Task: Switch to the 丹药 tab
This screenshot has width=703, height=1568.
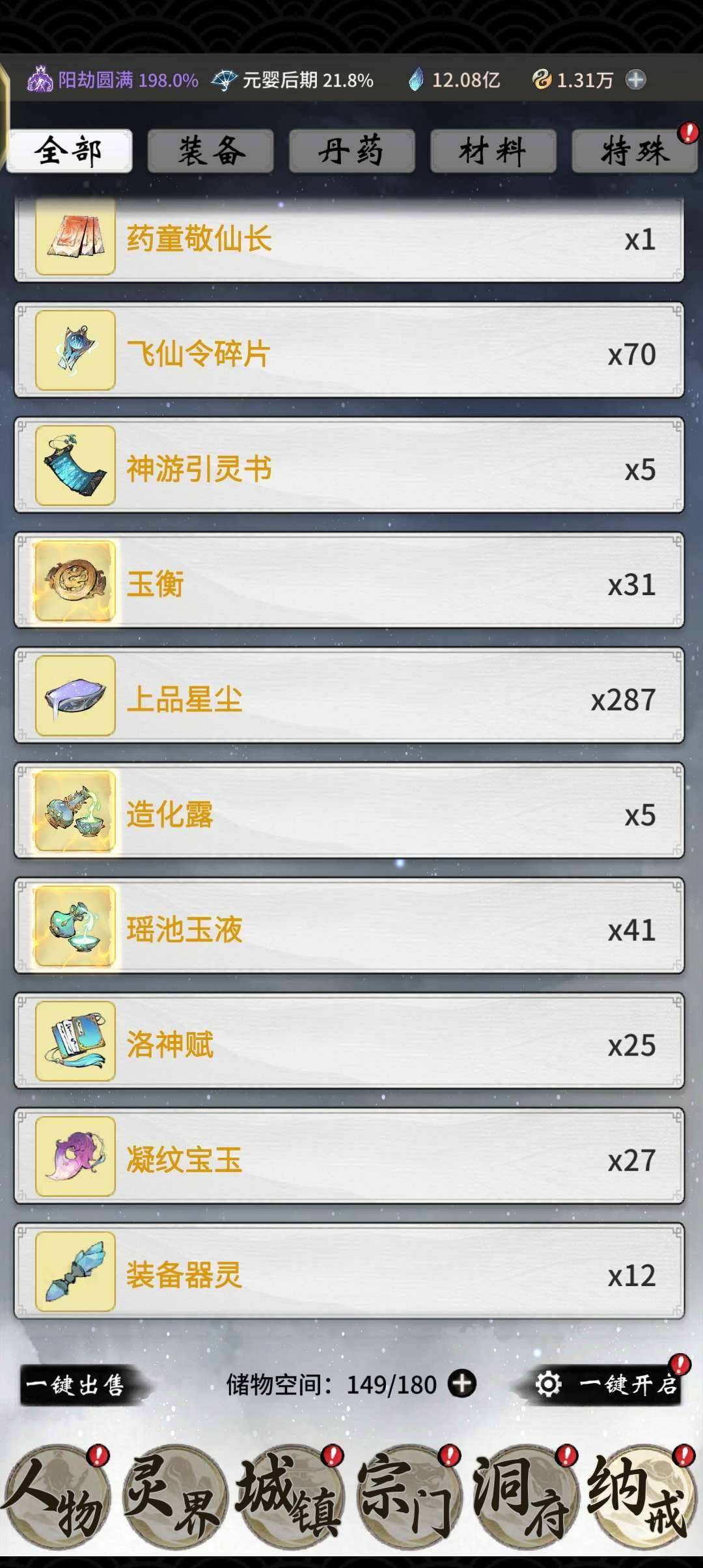Action: pyautogui.click(x=351, y=151)
